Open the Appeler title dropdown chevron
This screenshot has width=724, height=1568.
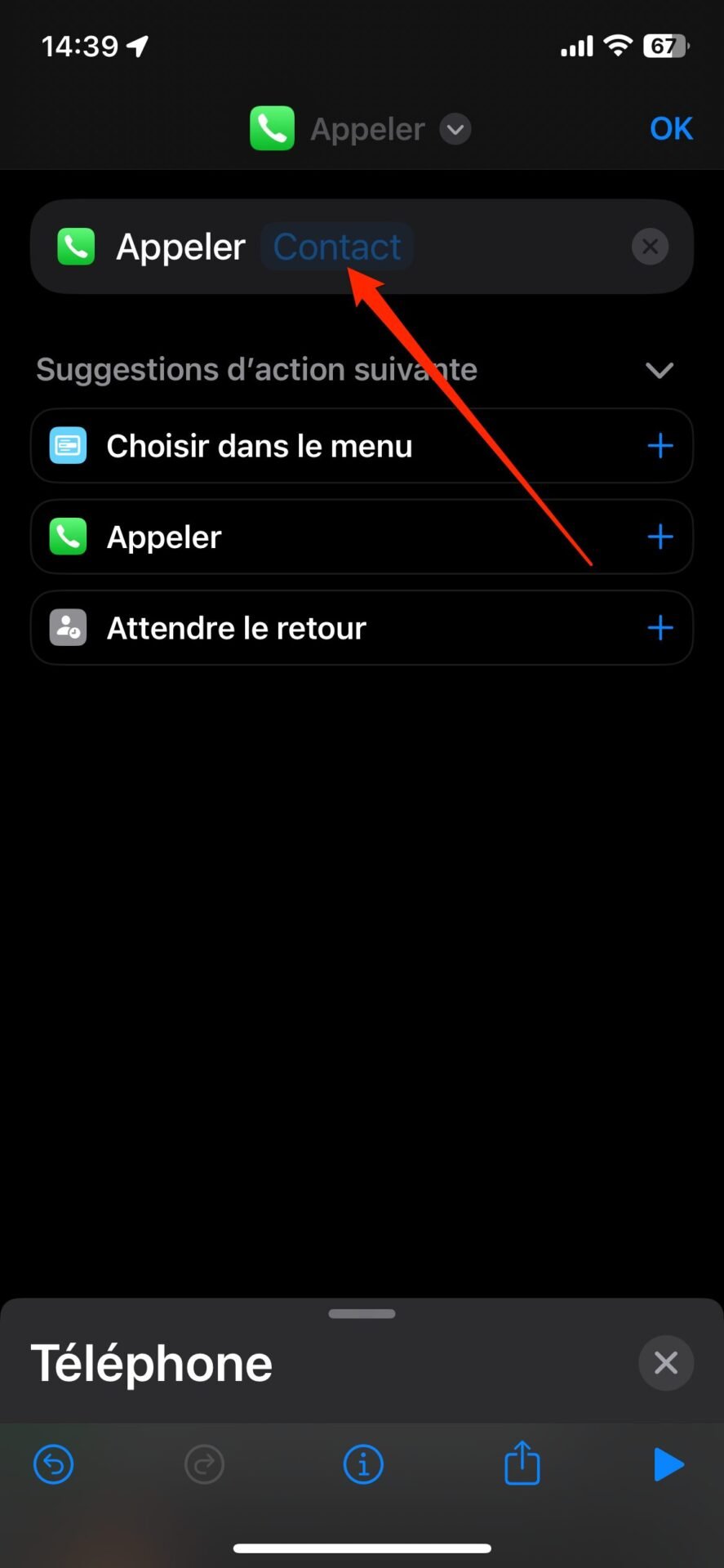[x=455, y=129]
